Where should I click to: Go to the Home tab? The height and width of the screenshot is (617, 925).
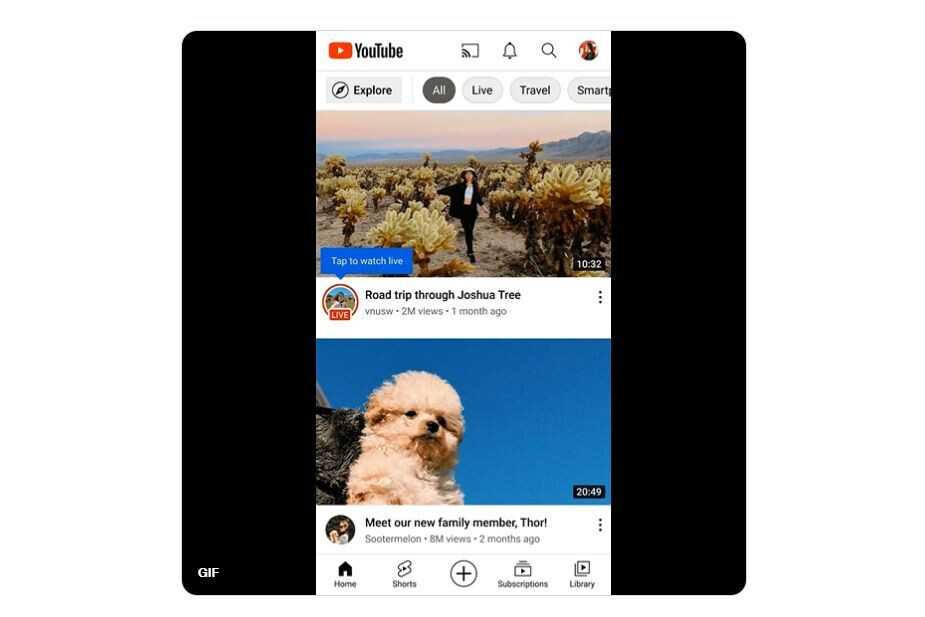click(345, 574)
